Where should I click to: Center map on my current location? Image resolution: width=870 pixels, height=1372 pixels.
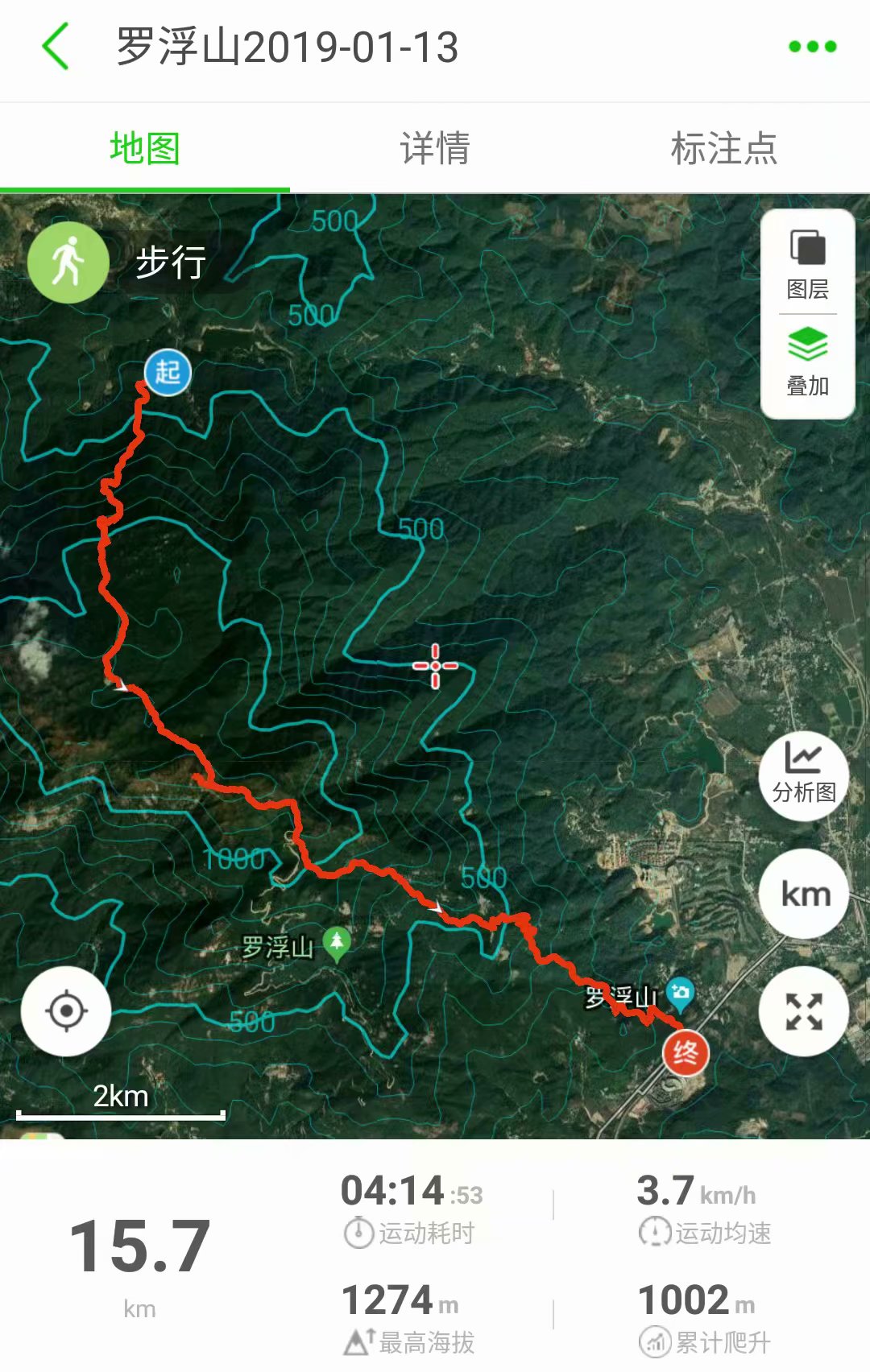coord(66,1011)
